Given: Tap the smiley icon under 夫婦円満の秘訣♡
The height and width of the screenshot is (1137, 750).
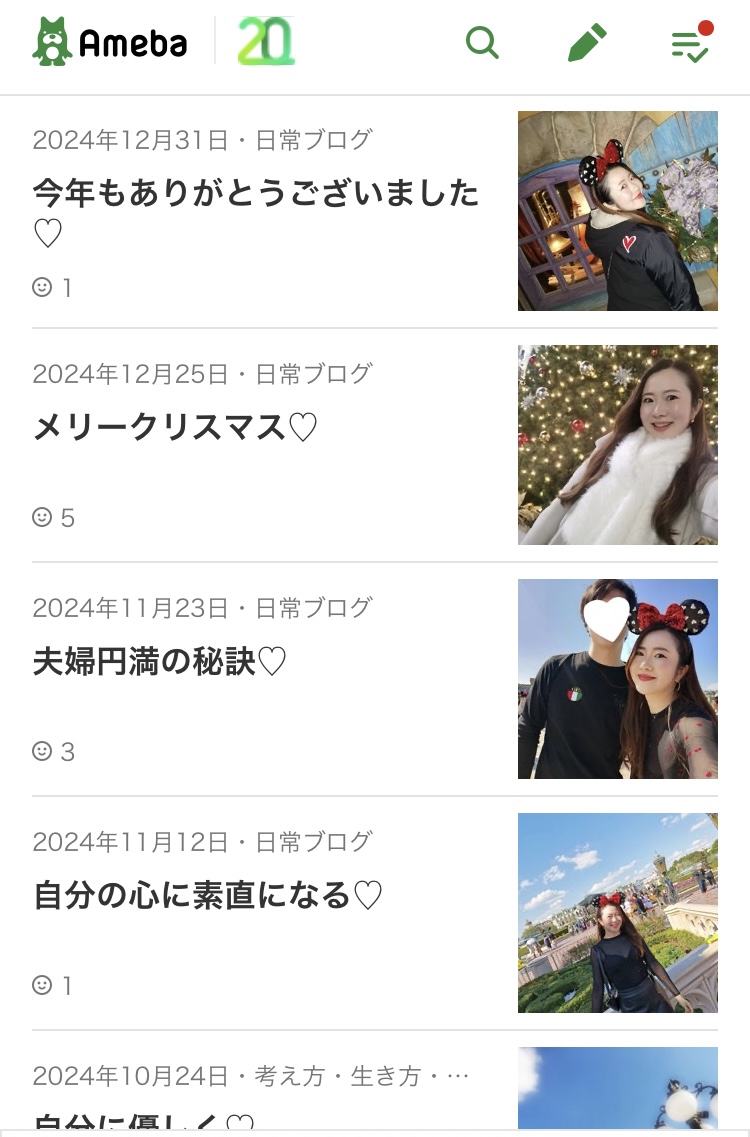Looking at the screenshot, I should (x=42, y=752).
